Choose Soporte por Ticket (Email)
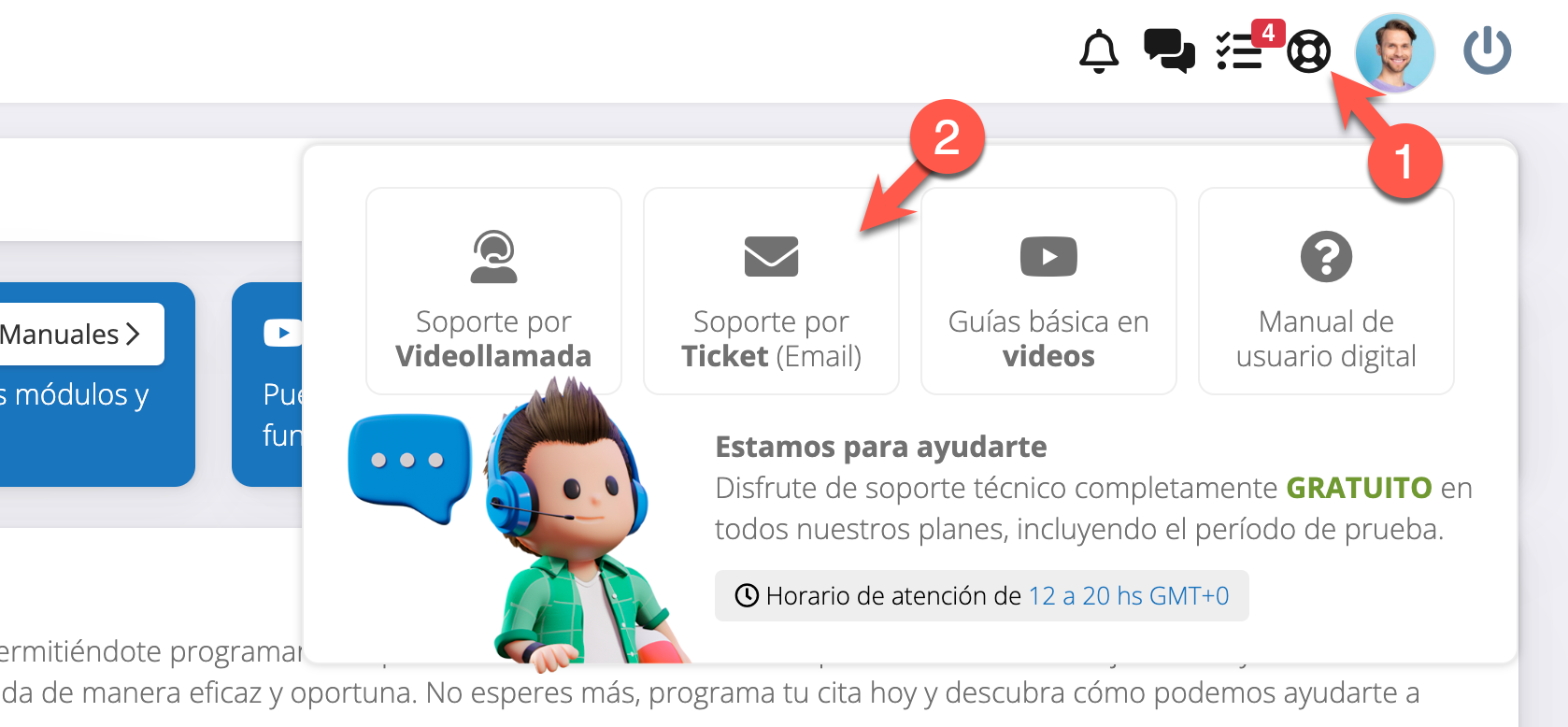The width and height of the screenshot is (1568, 727). [771, 291]
